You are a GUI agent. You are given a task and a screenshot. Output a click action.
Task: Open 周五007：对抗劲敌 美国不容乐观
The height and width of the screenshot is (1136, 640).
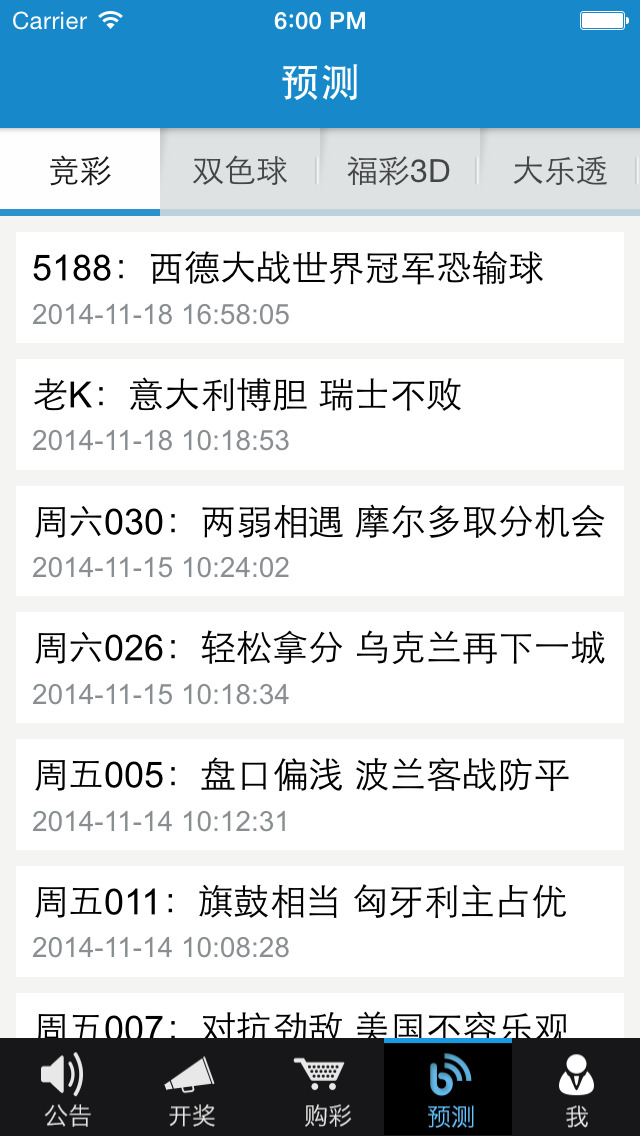tap(320, 1016)
